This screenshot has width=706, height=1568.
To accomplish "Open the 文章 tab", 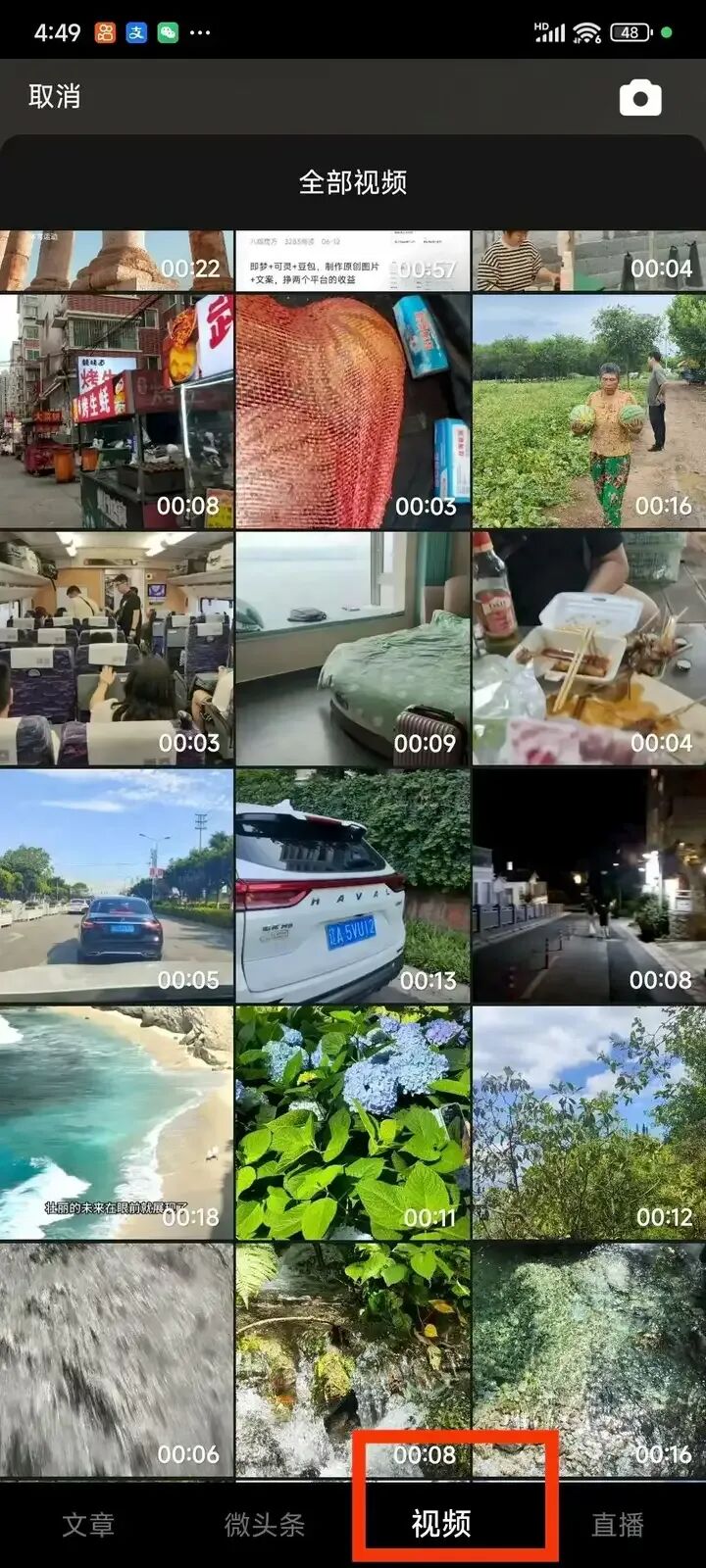I will (x=88, y=1523).
